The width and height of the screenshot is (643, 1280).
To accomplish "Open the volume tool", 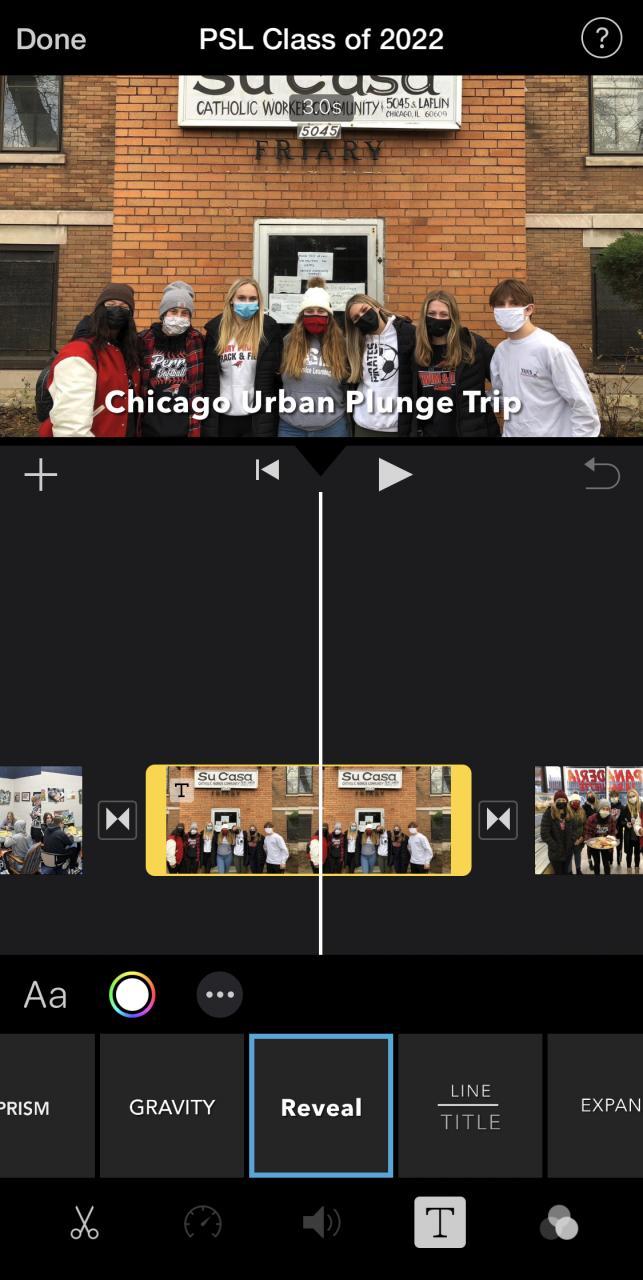I will coord(321,1222).
